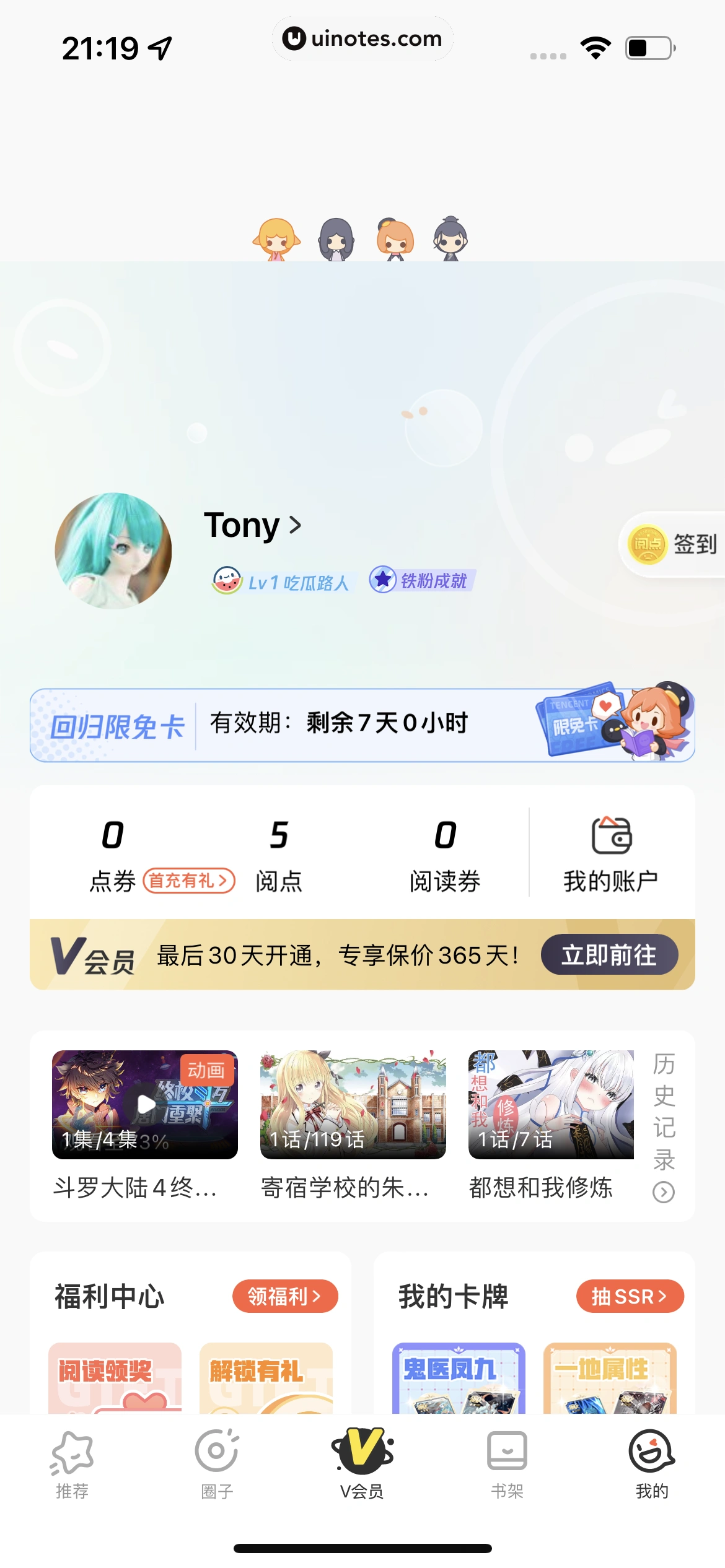
Task: Tap the Lv1 吃瓜路人 level badge
Action: coord(282,582)
